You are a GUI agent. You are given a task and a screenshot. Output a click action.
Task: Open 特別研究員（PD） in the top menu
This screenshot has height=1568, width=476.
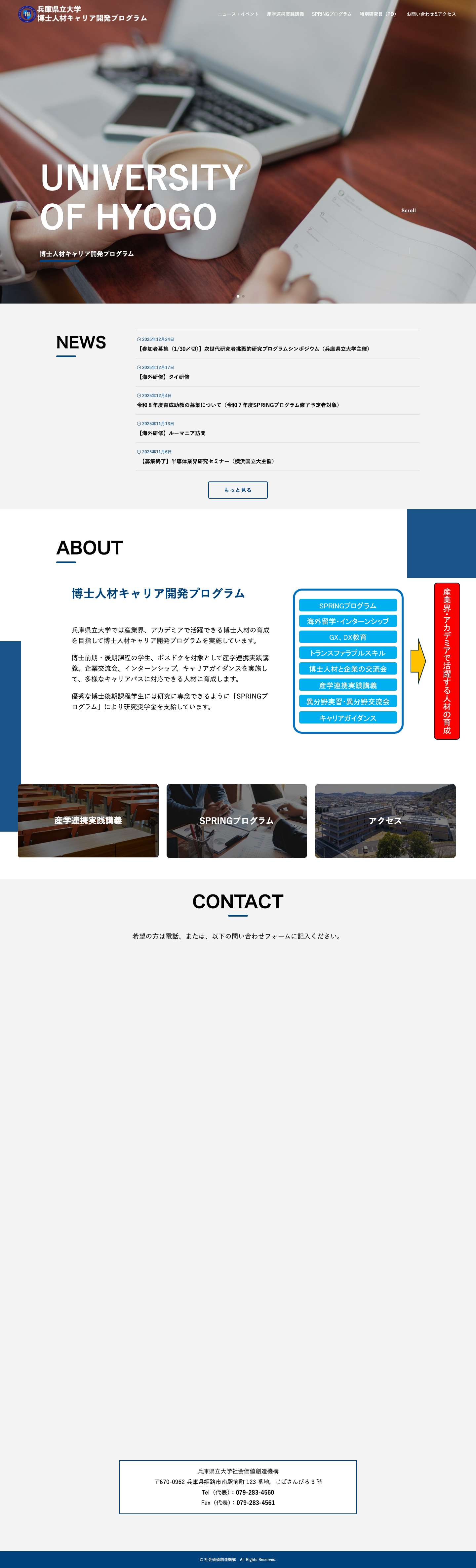coord(377,14)
